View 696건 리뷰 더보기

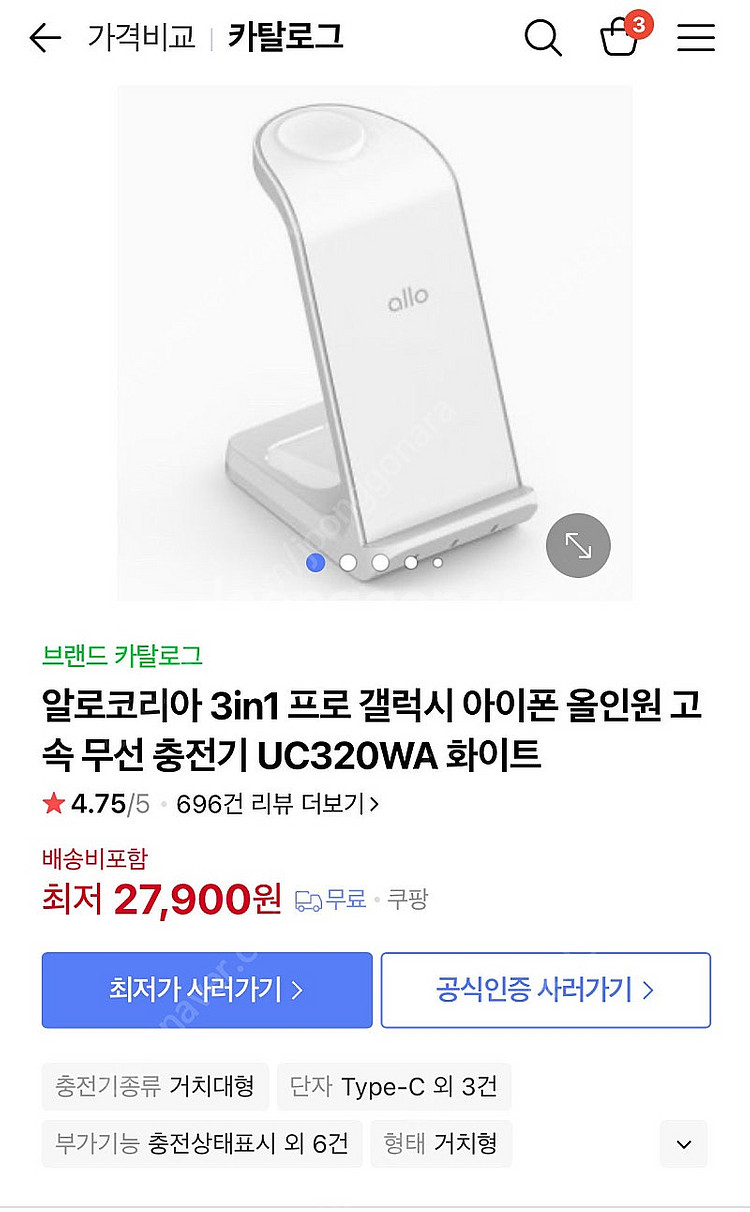tap(277, 804)
